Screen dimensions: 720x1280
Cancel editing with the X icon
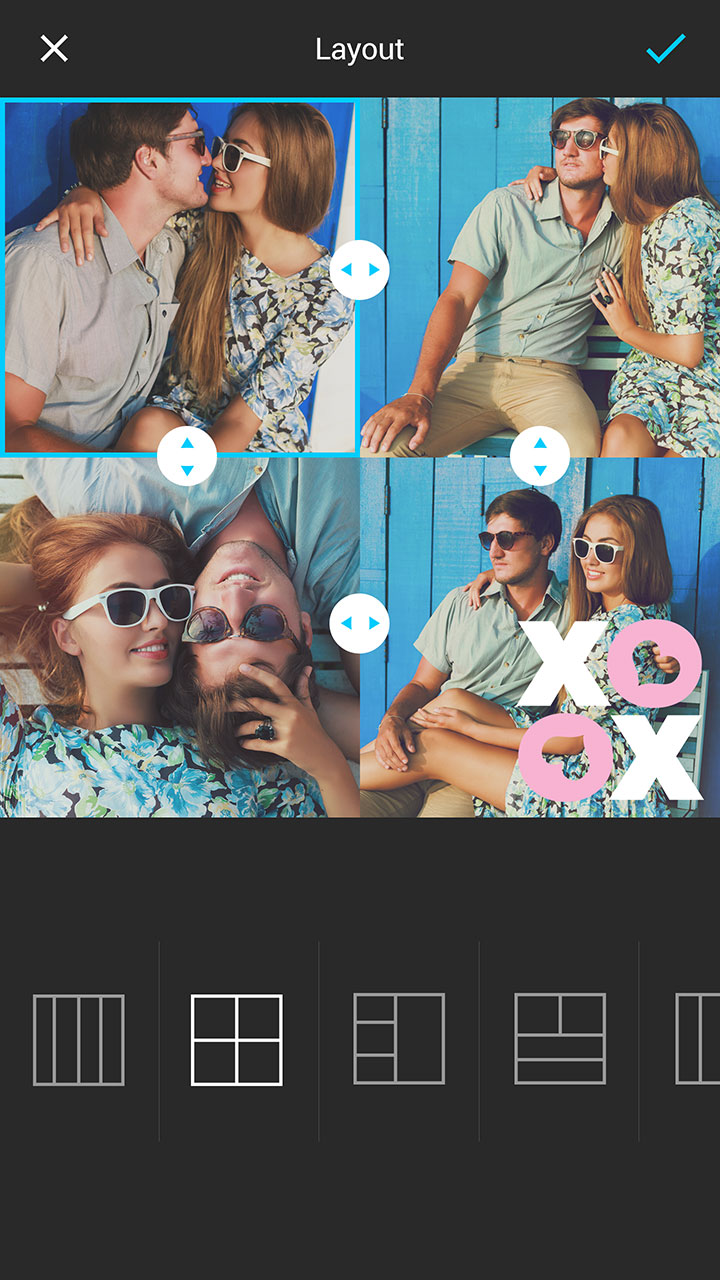pyautogui.click(x=52, y=48)
